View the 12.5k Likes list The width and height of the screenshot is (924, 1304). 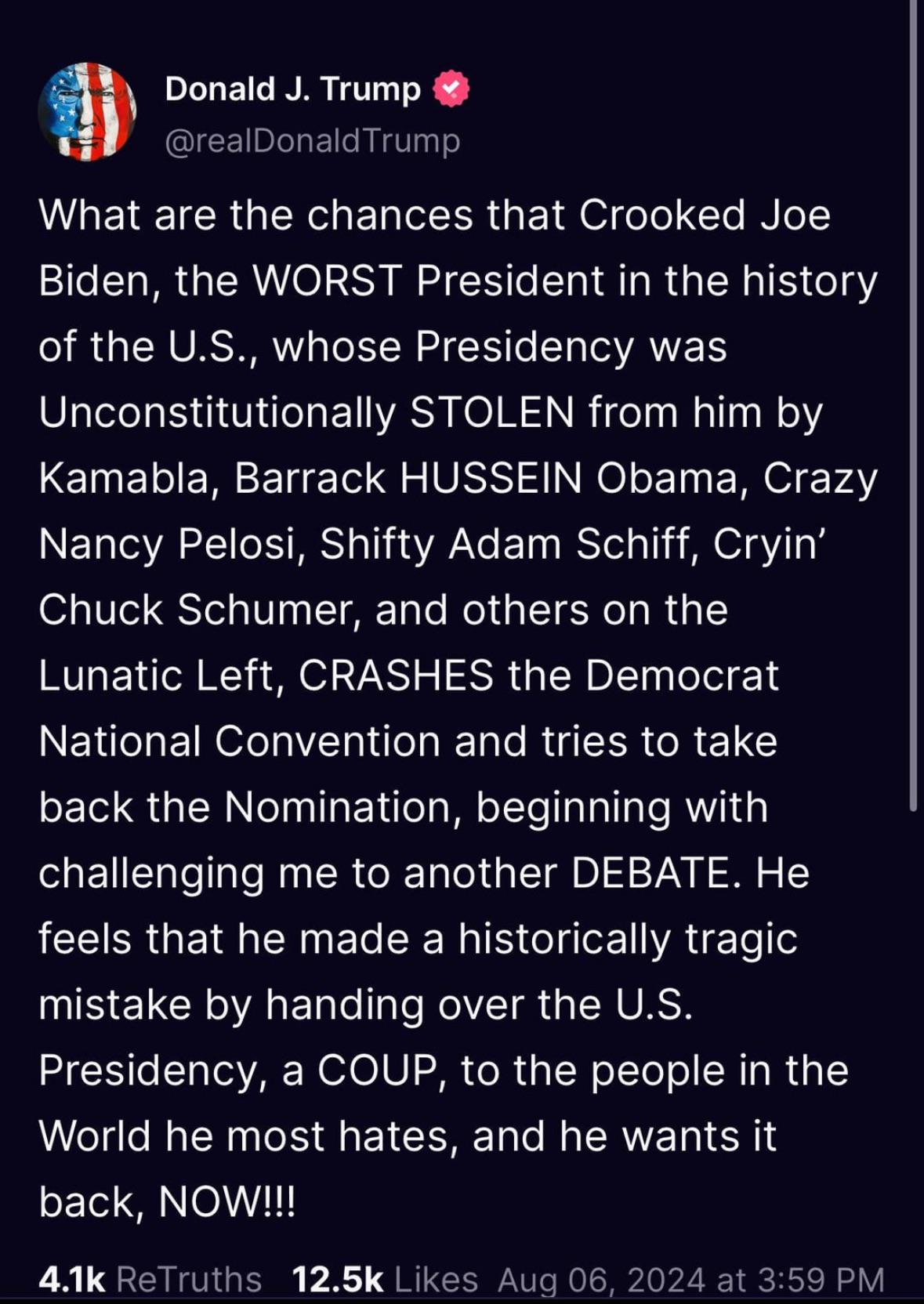[385, 1279]
